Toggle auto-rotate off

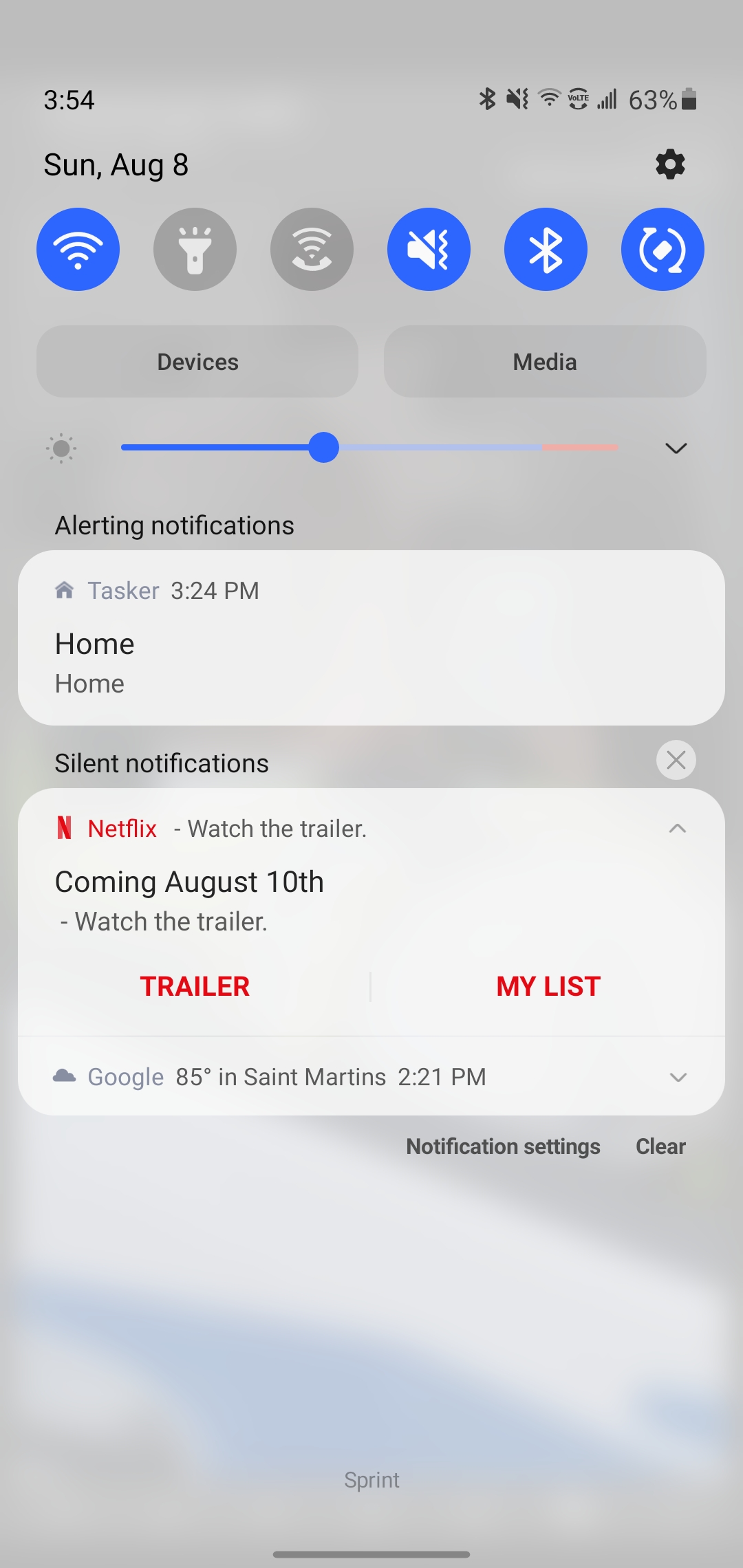[x=662, y=249]
